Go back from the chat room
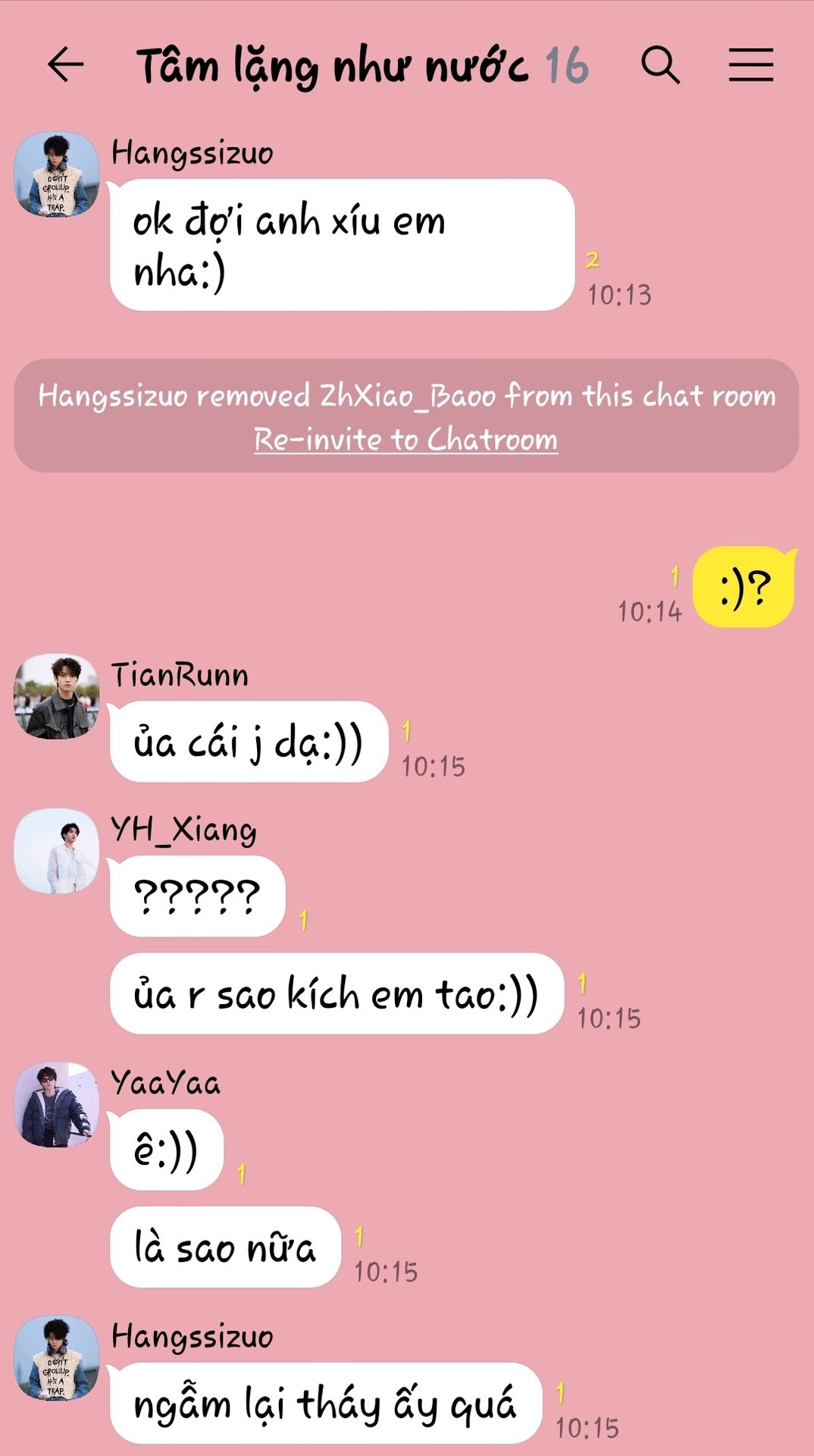The image size is (814, 1456). point(65,64)
